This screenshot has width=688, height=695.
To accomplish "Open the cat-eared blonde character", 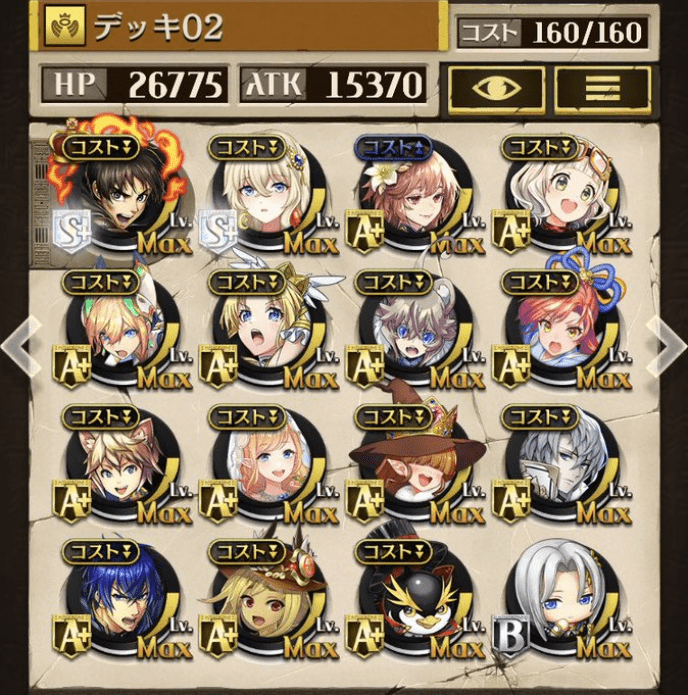I will click(x=112, y=465).
